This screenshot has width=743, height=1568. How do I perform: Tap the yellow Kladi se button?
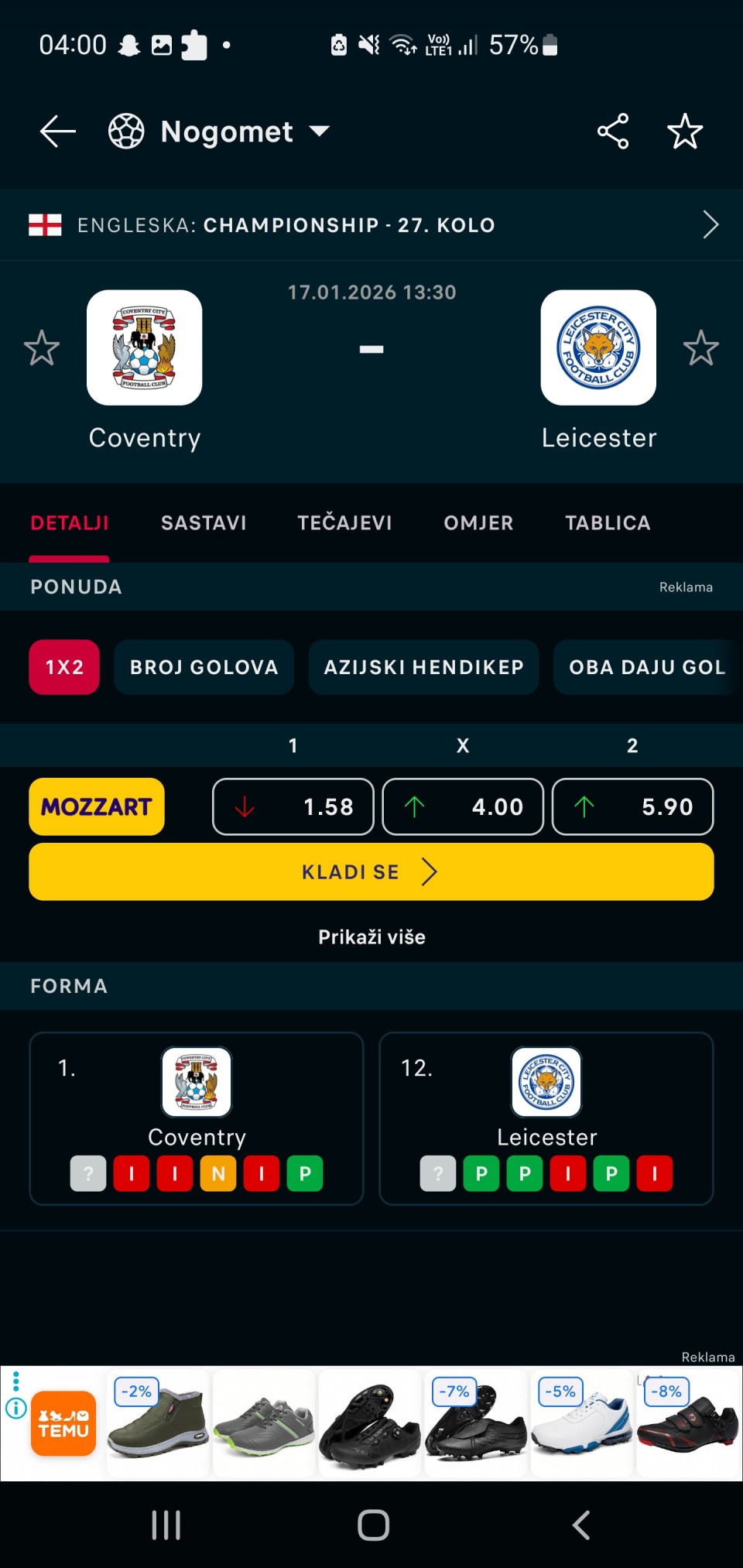[x=371, y=872]
